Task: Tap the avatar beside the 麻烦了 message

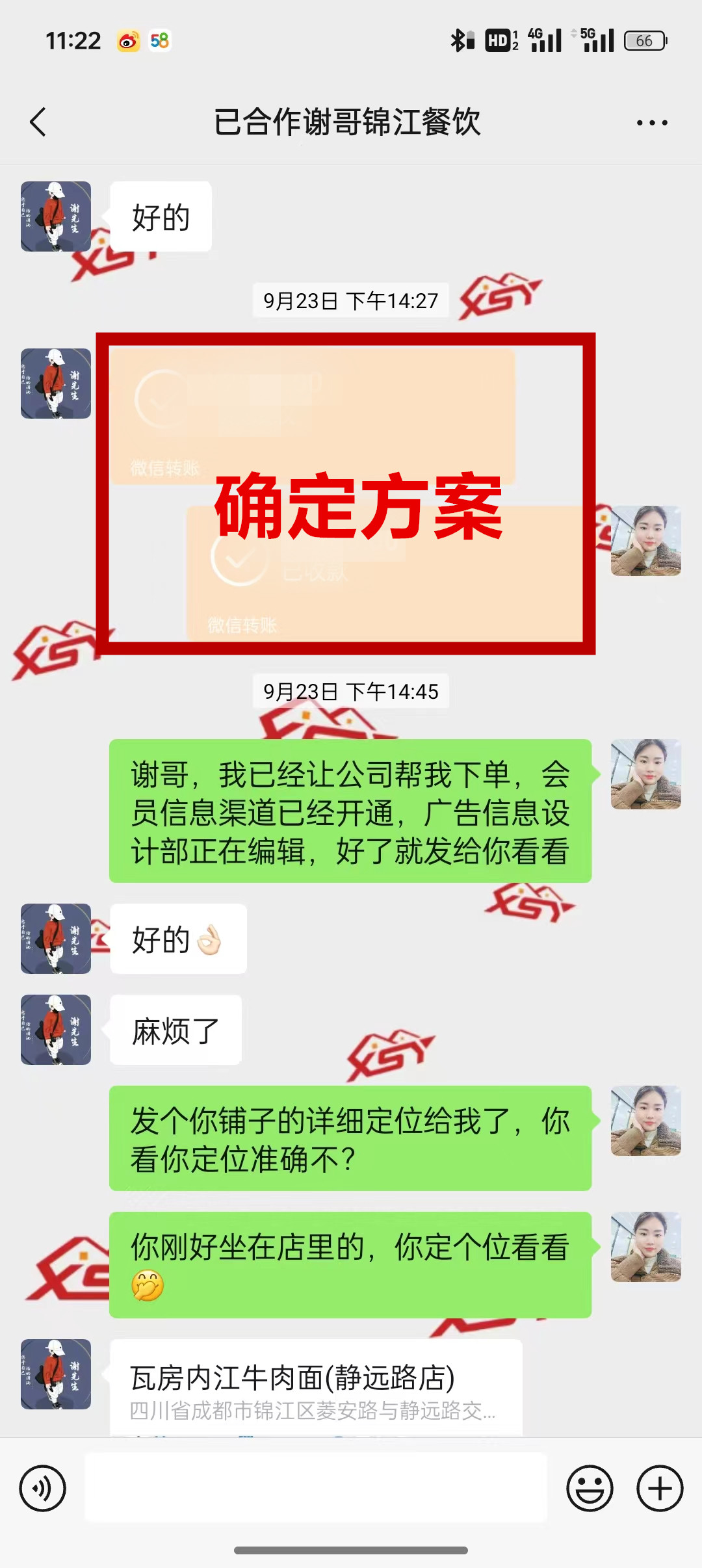Action: tap(56, 1030)
